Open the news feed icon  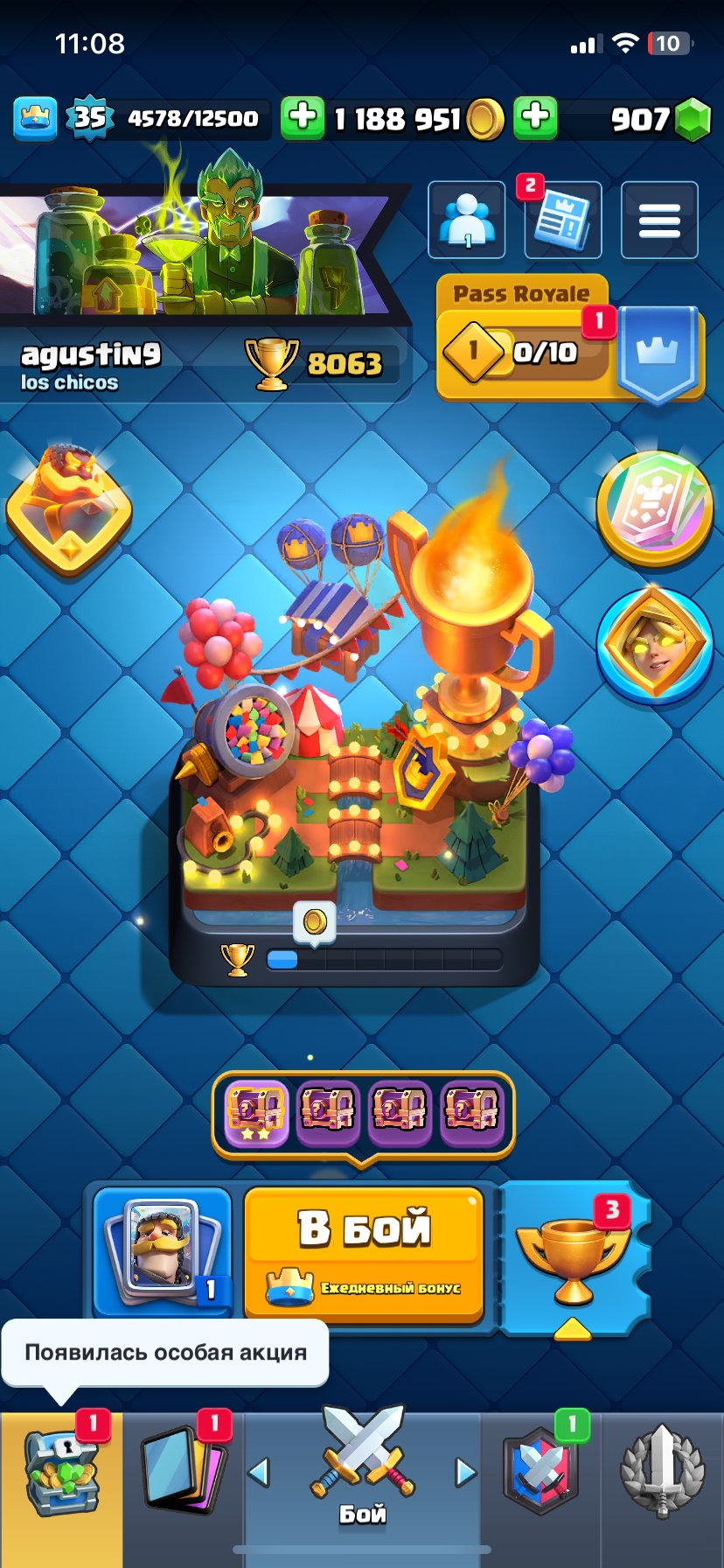(563, 220)
